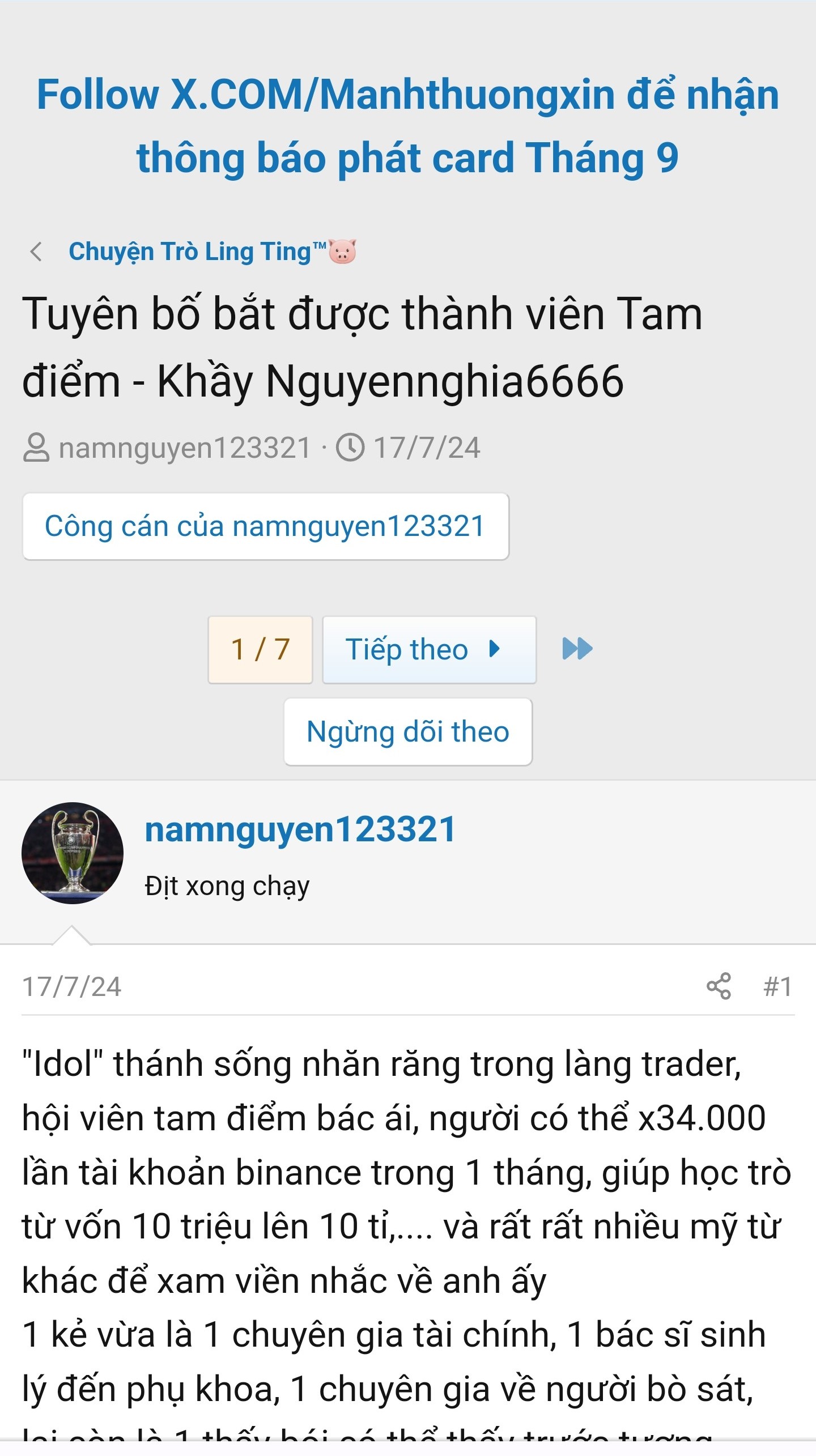Jump to the last page arrow
The width and height of the screenshot is (816, 1456).
coord(577,649)
